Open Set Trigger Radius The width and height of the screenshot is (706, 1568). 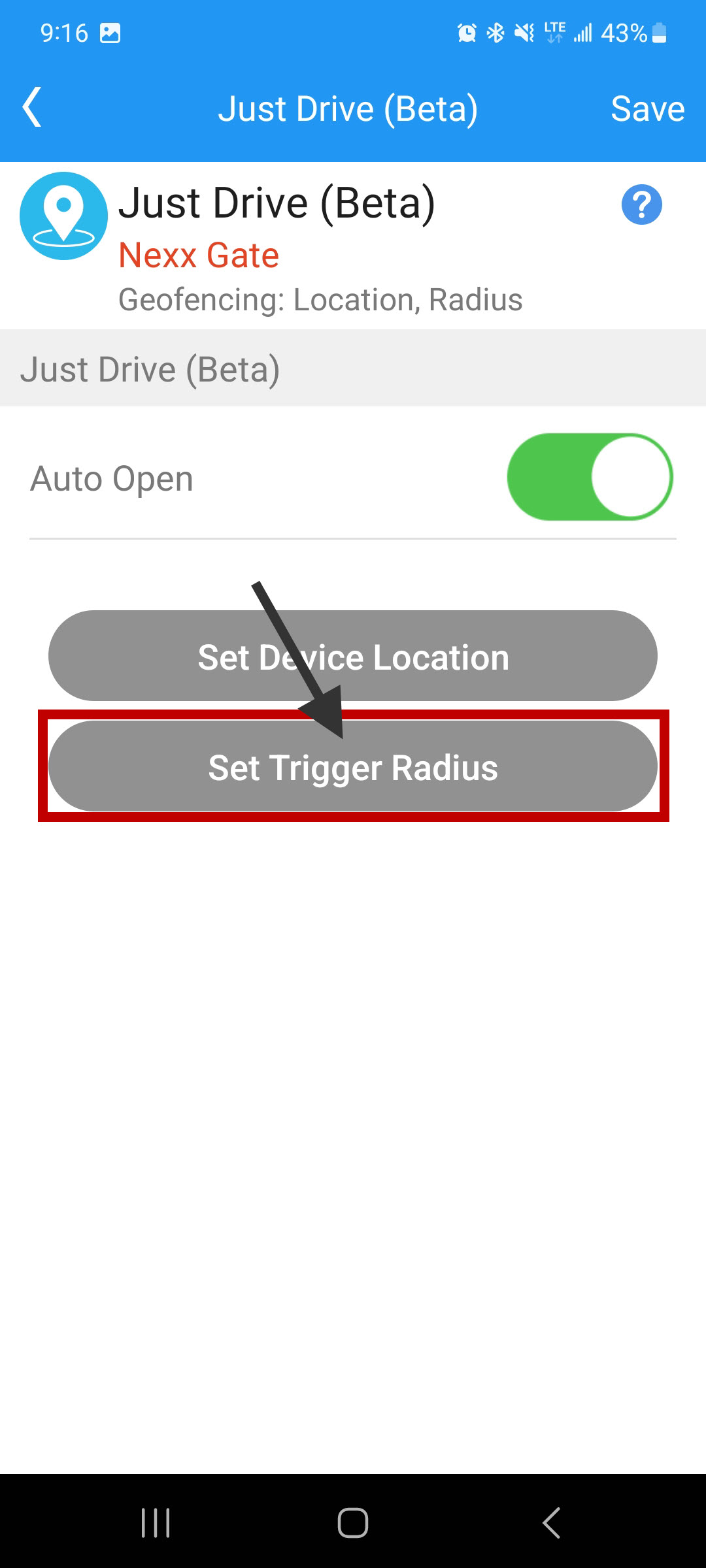[353, 767]
